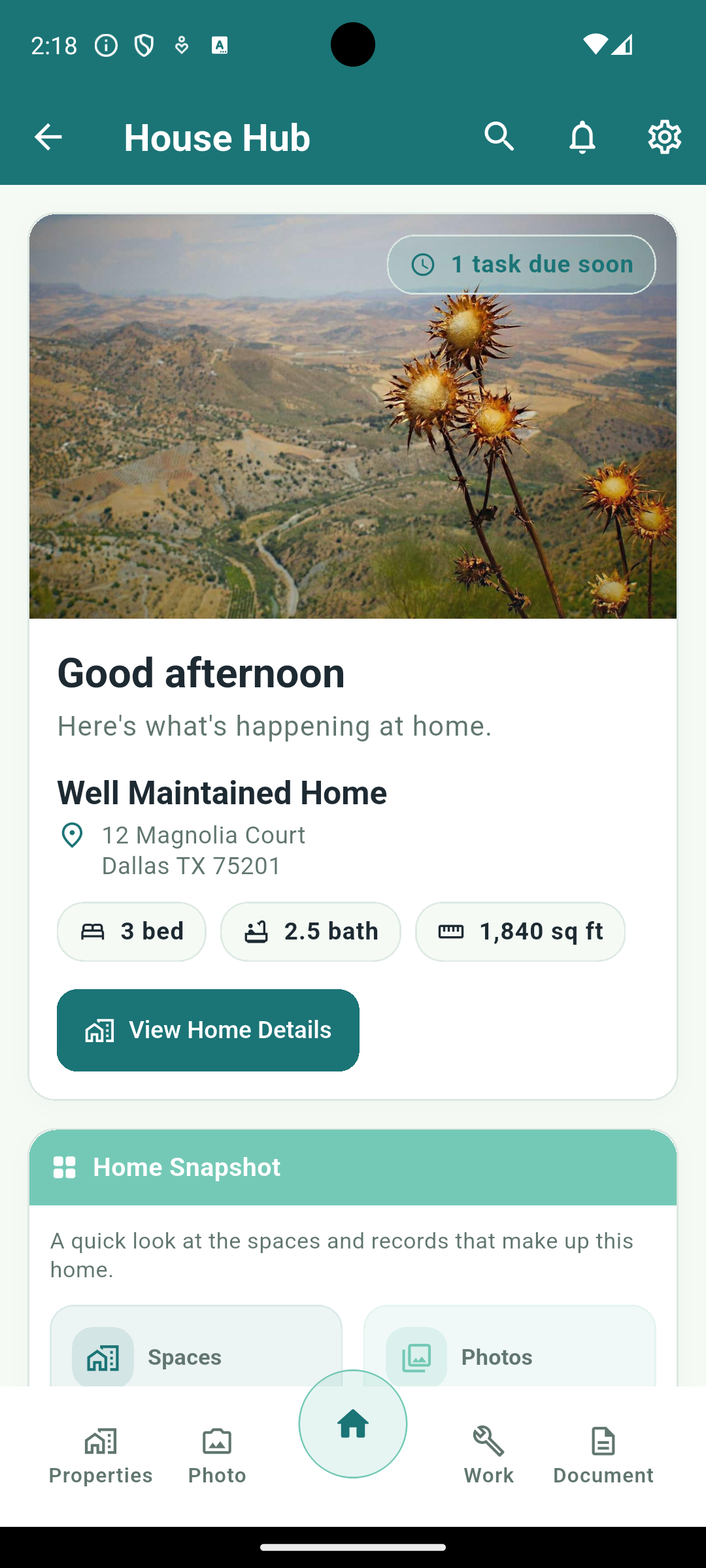The image size is (706, 1568).
Task: Tap the central home floating action button
Action: coord(352,1424)
